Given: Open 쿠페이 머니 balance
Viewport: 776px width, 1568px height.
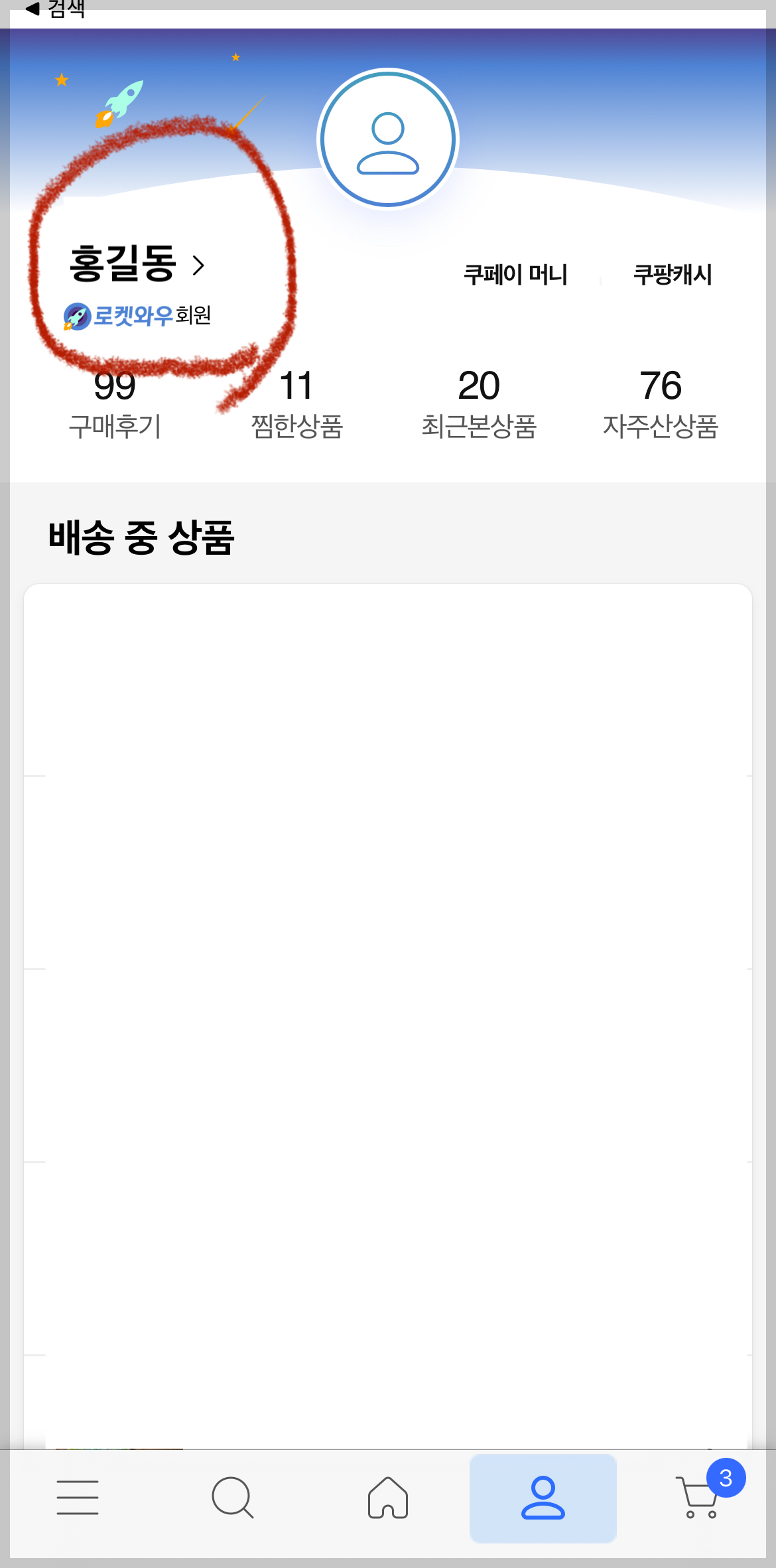Looking at the screenshot, I should tap(517, 275).
